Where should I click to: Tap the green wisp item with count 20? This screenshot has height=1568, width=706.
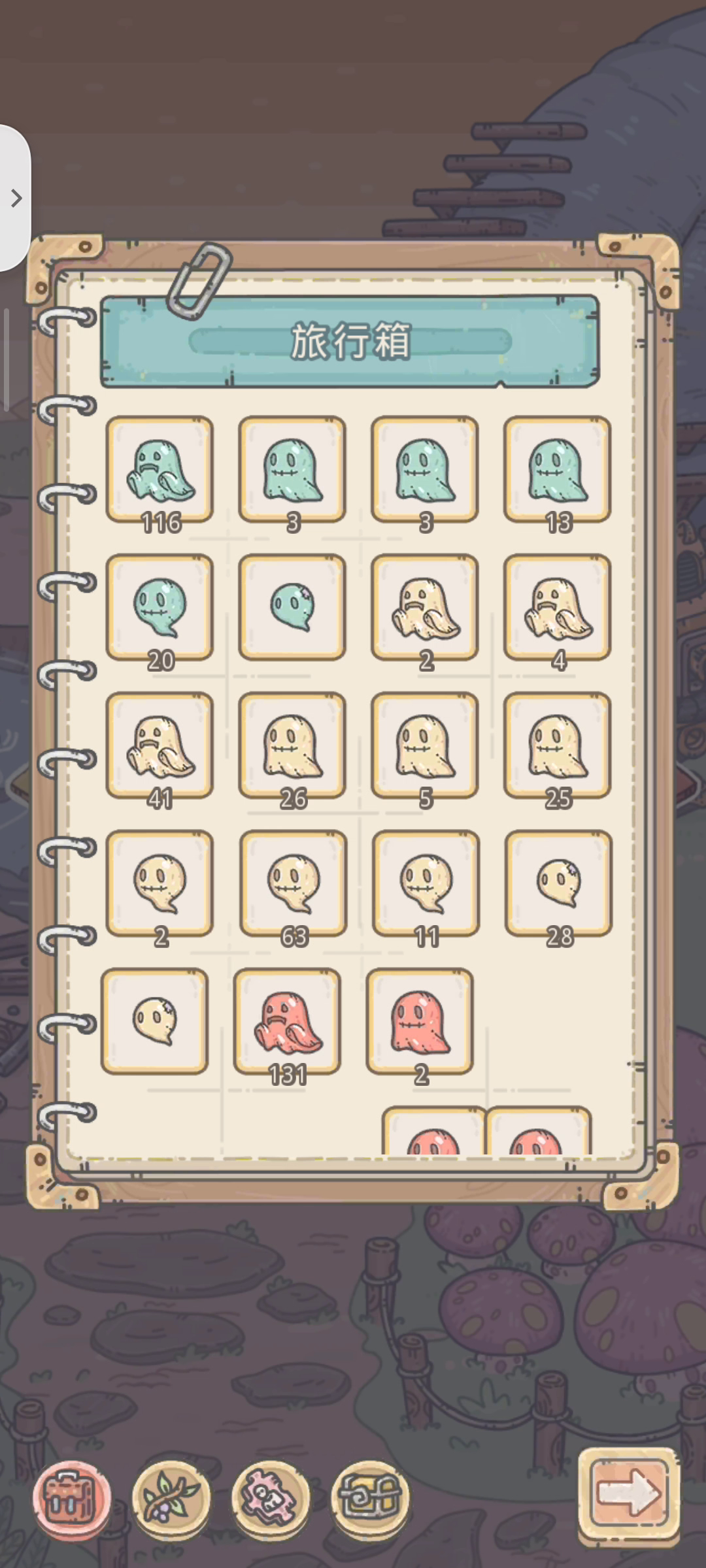[160, 608]
